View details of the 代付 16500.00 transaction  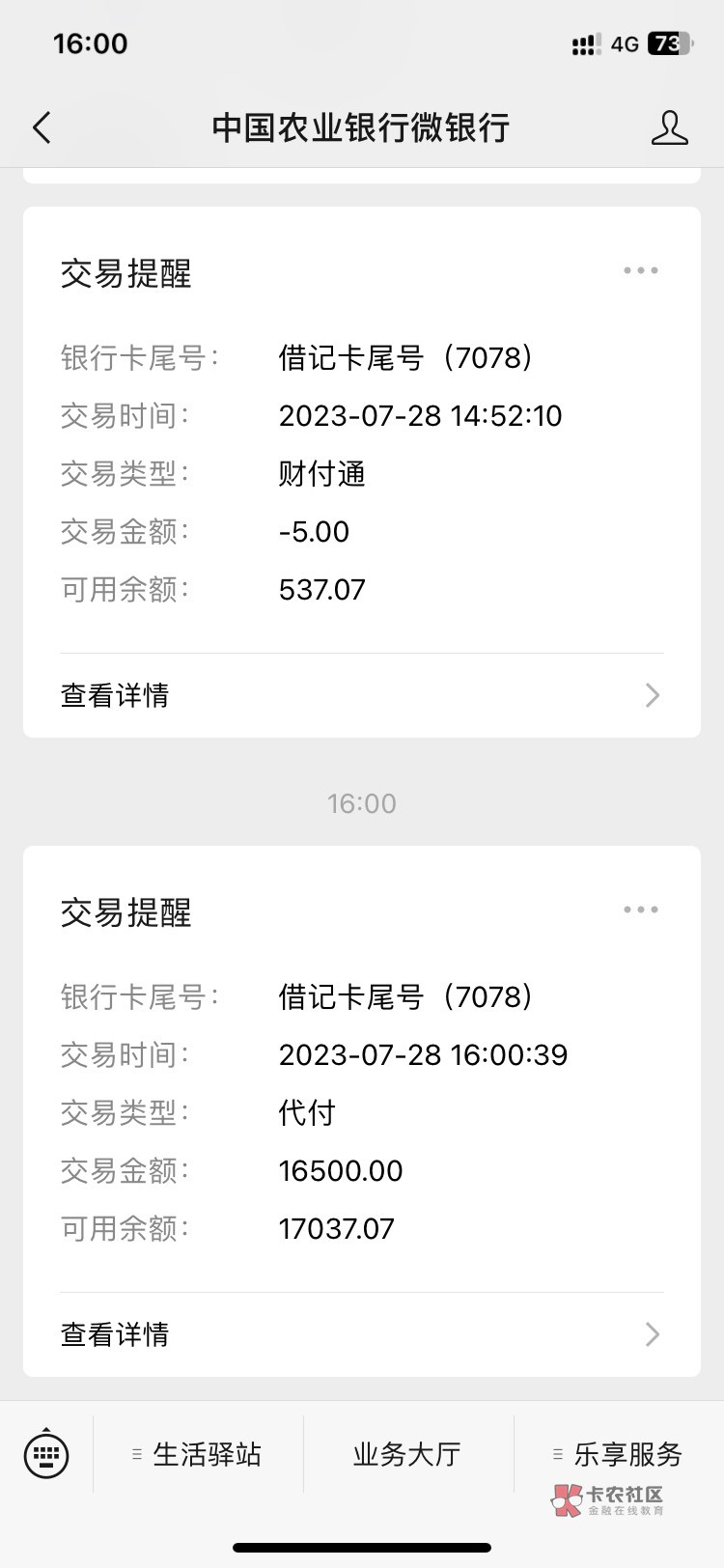362,1334
